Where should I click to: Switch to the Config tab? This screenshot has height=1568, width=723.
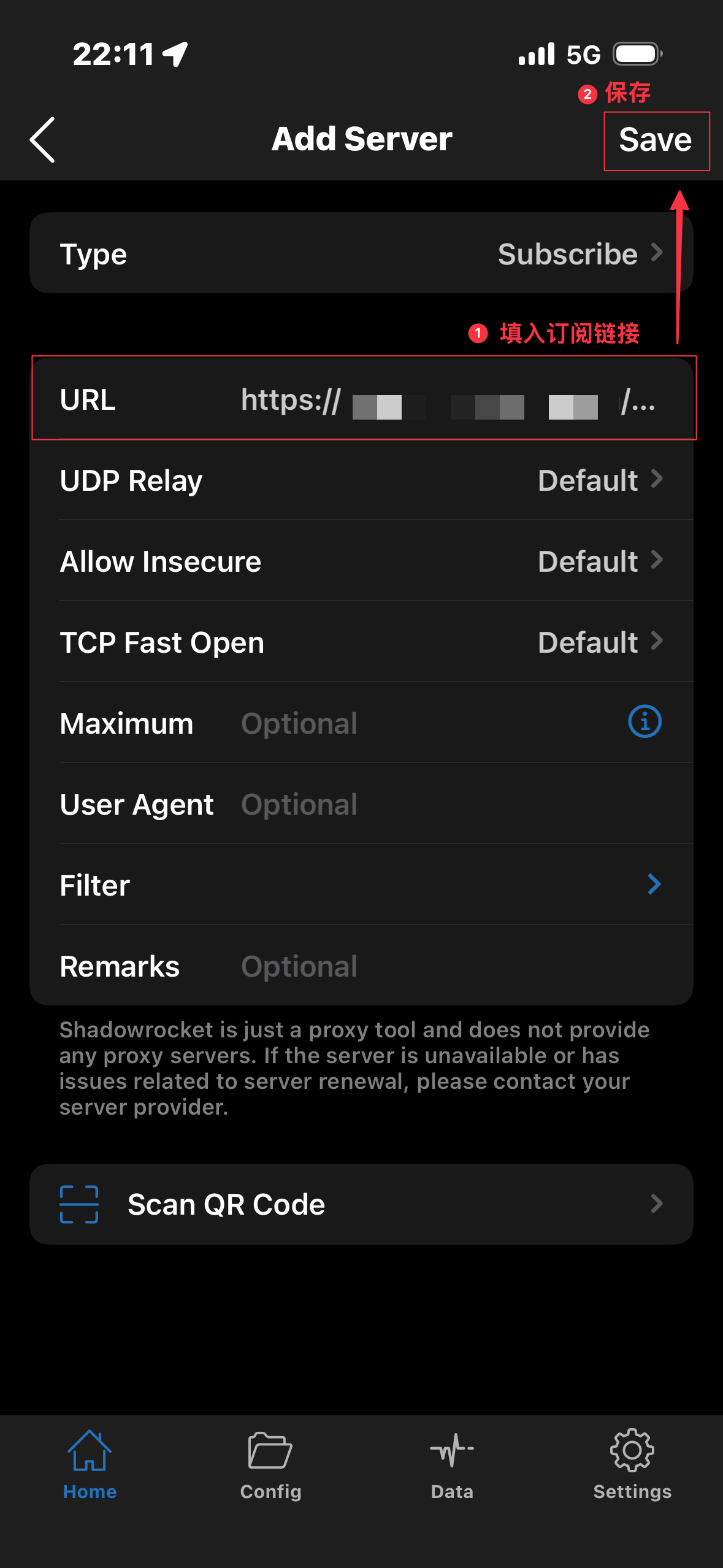click(x=270, y=1464)
